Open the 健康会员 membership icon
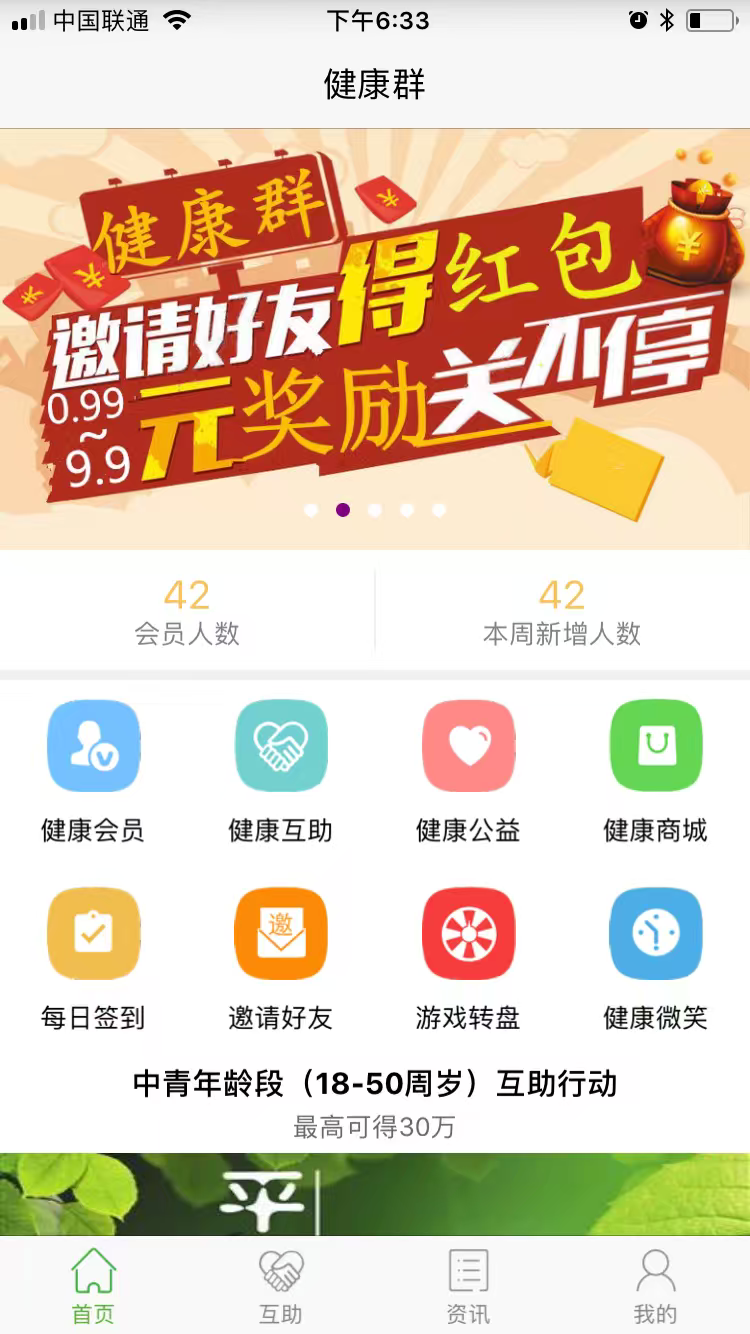750x1334 pixels. [x=93, y=746]
